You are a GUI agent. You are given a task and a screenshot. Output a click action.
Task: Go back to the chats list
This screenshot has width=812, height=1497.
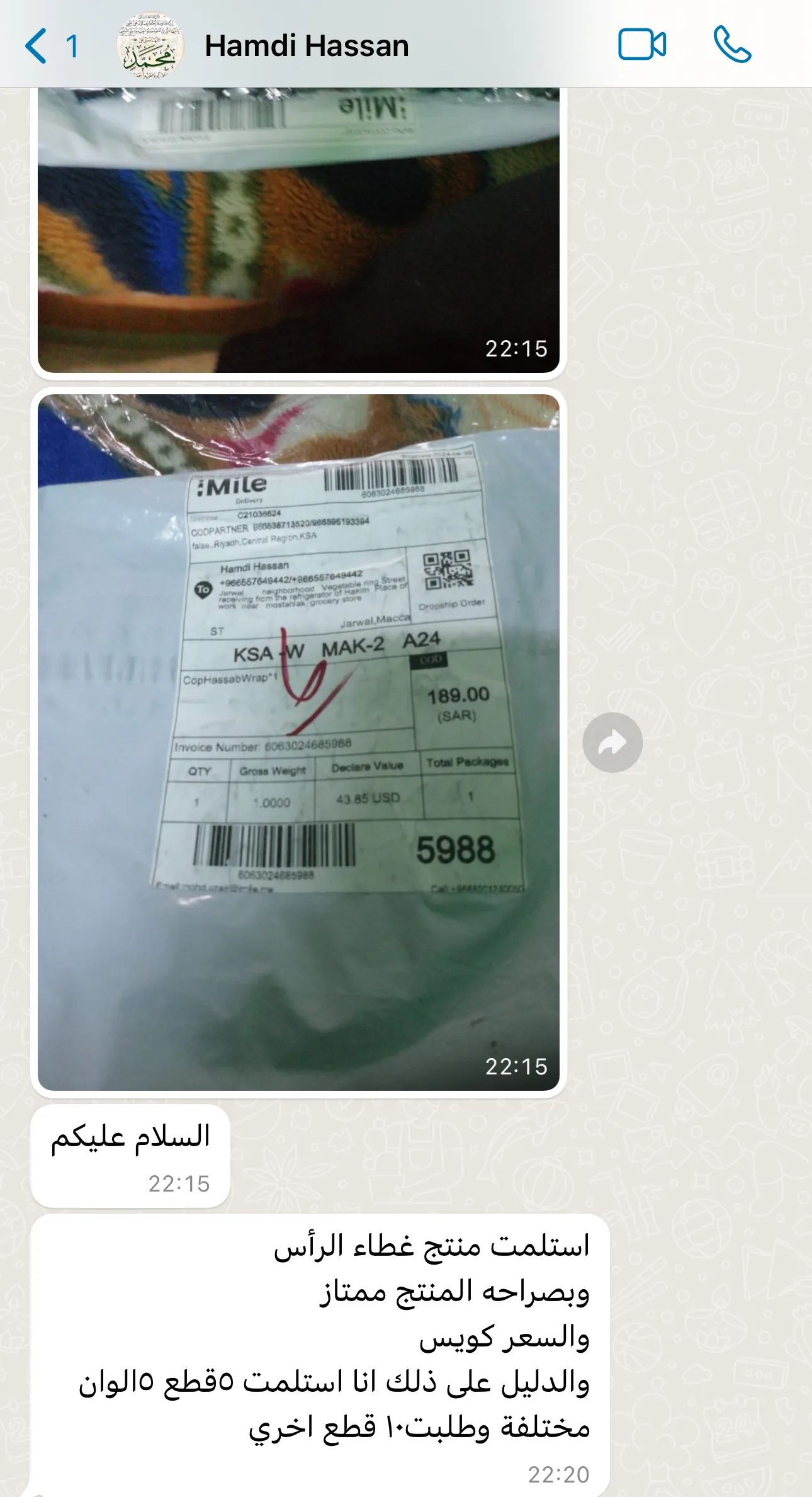(x=38, y=46)
